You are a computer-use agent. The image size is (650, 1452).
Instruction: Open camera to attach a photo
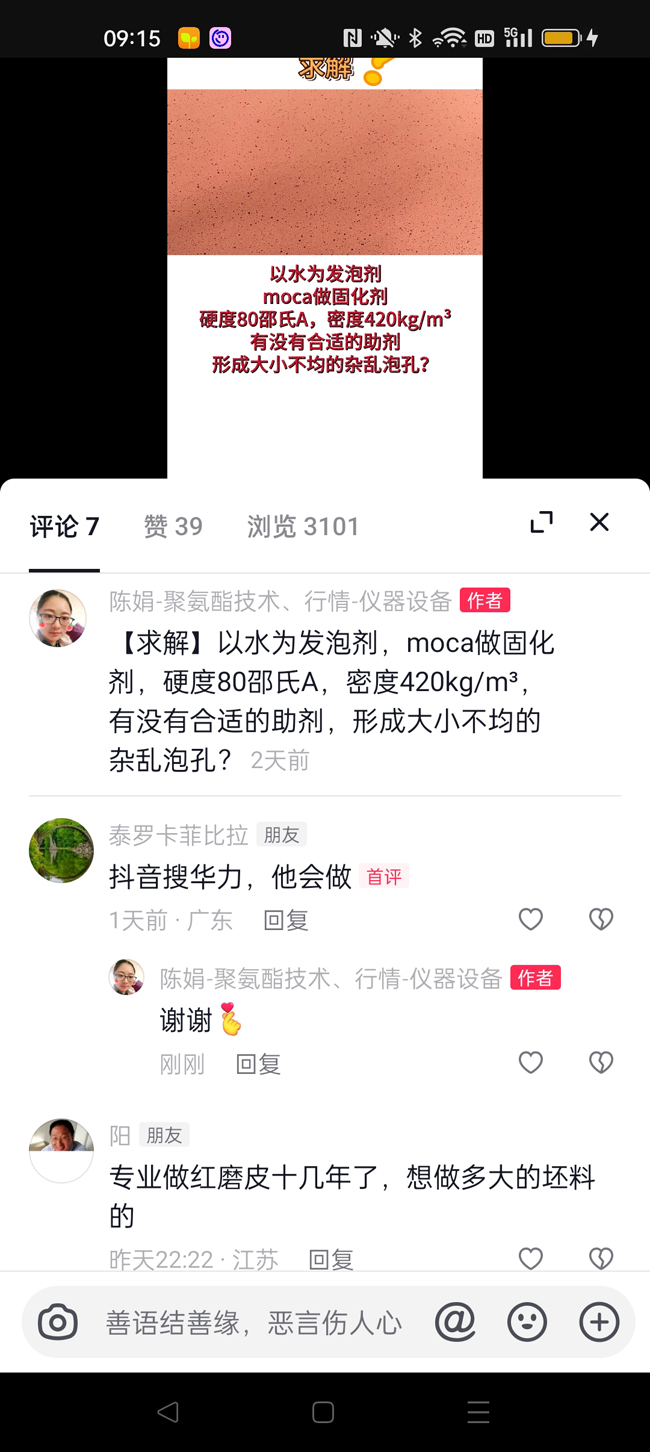[58, 1322]
